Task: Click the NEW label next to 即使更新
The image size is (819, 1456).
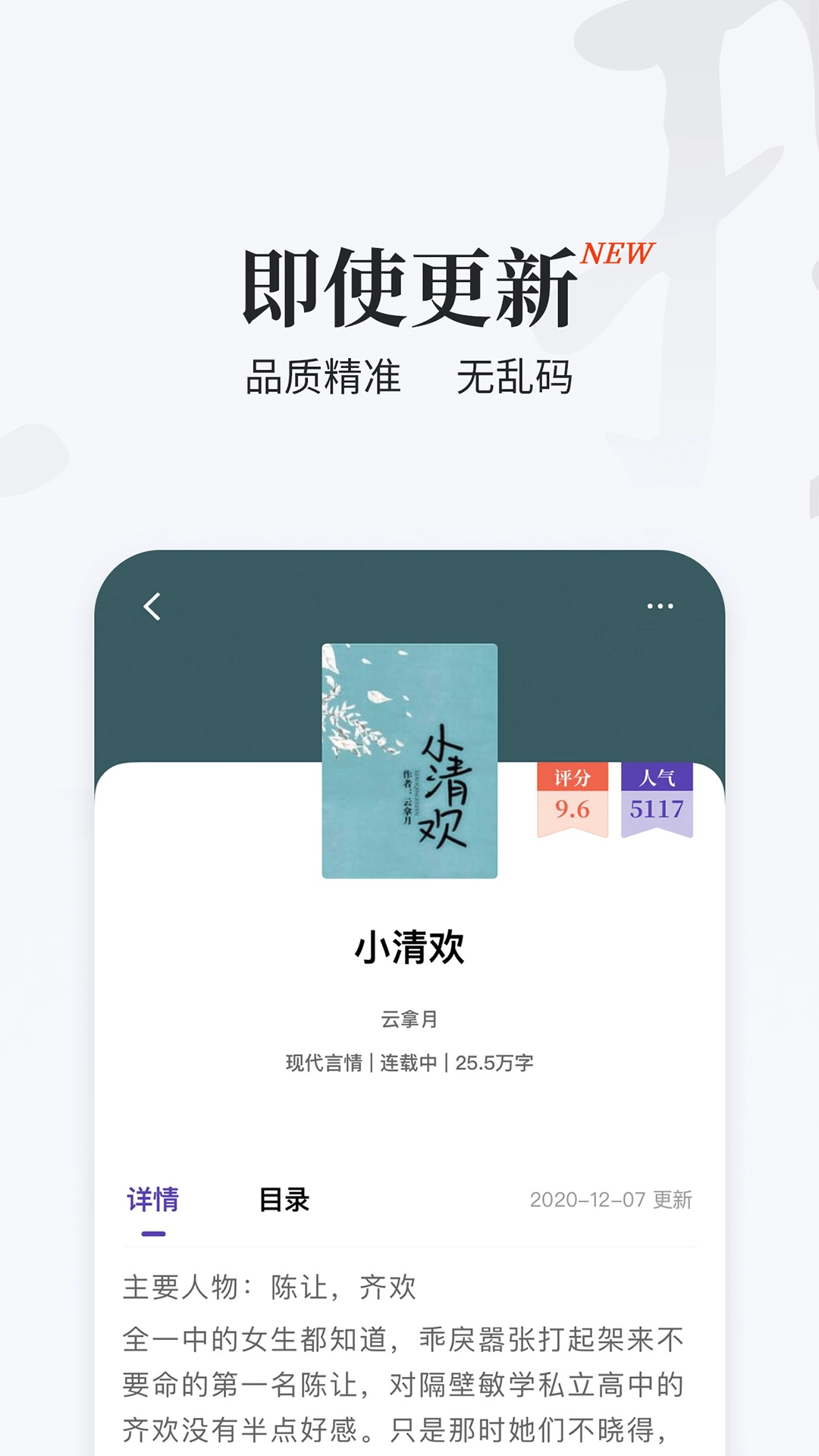Action: coord(617,253)
